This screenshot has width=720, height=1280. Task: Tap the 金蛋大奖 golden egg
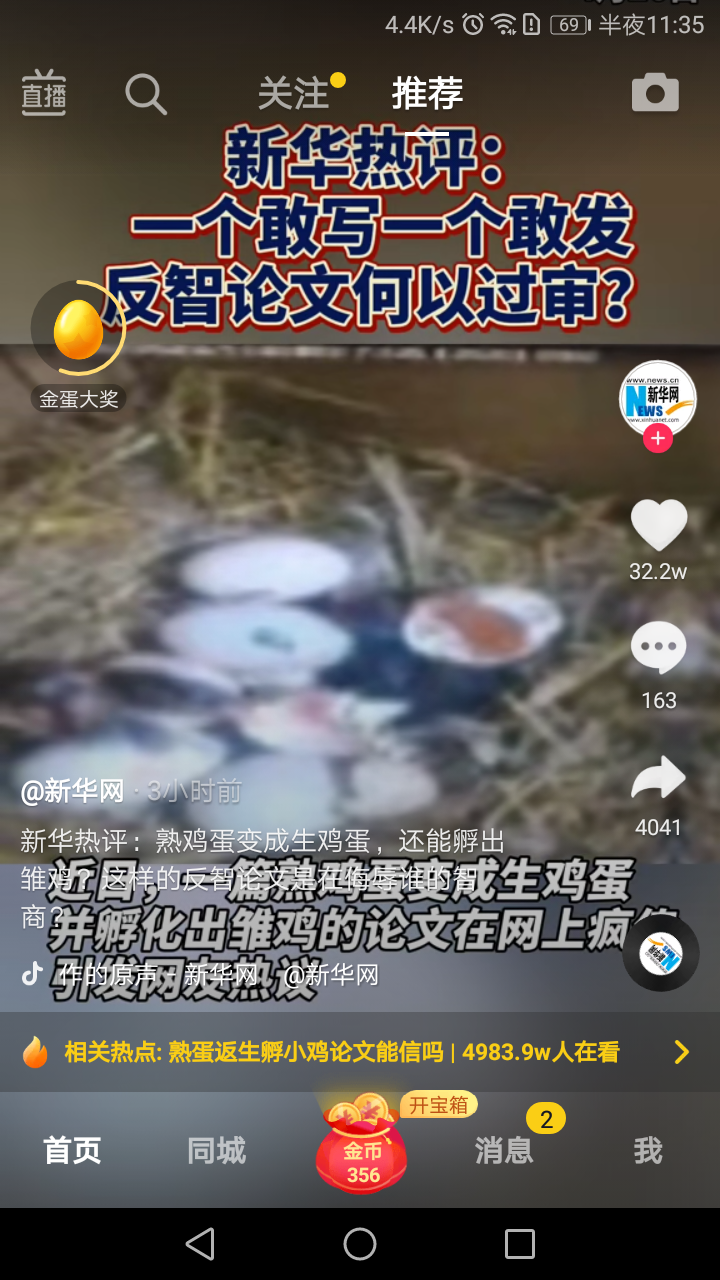78,332
